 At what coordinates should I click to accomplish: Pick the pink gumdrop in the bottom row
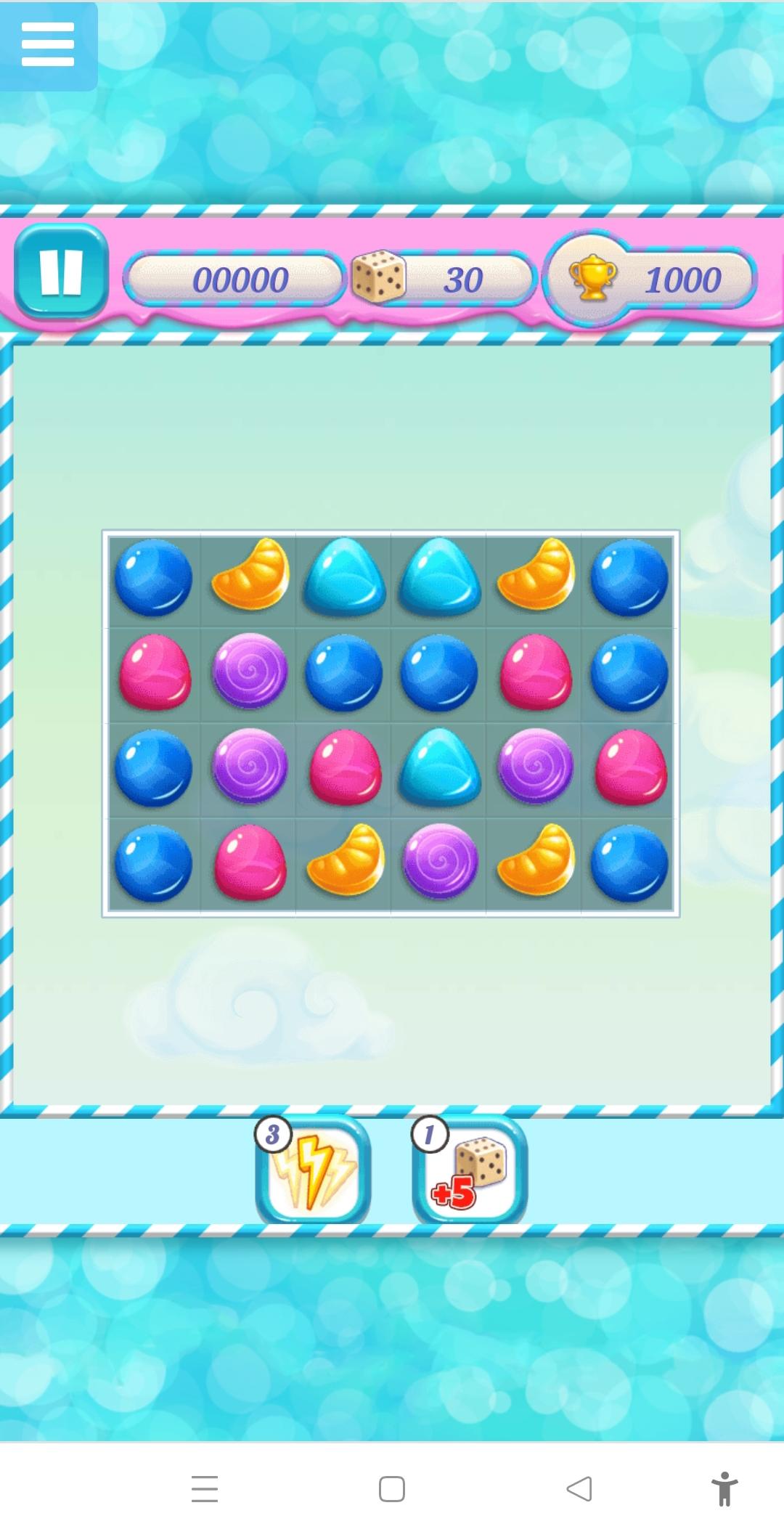click(249, 863)
